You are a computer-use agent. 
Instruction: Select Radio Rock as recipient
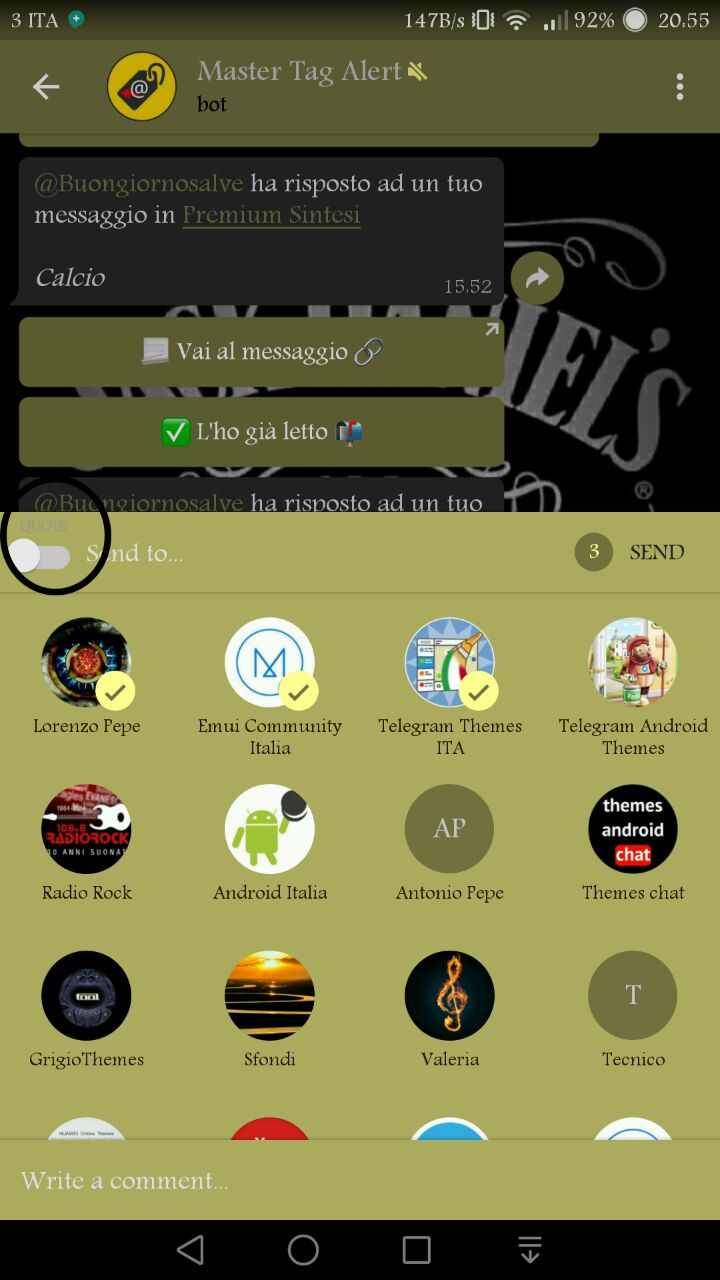[x=87, y=829]
